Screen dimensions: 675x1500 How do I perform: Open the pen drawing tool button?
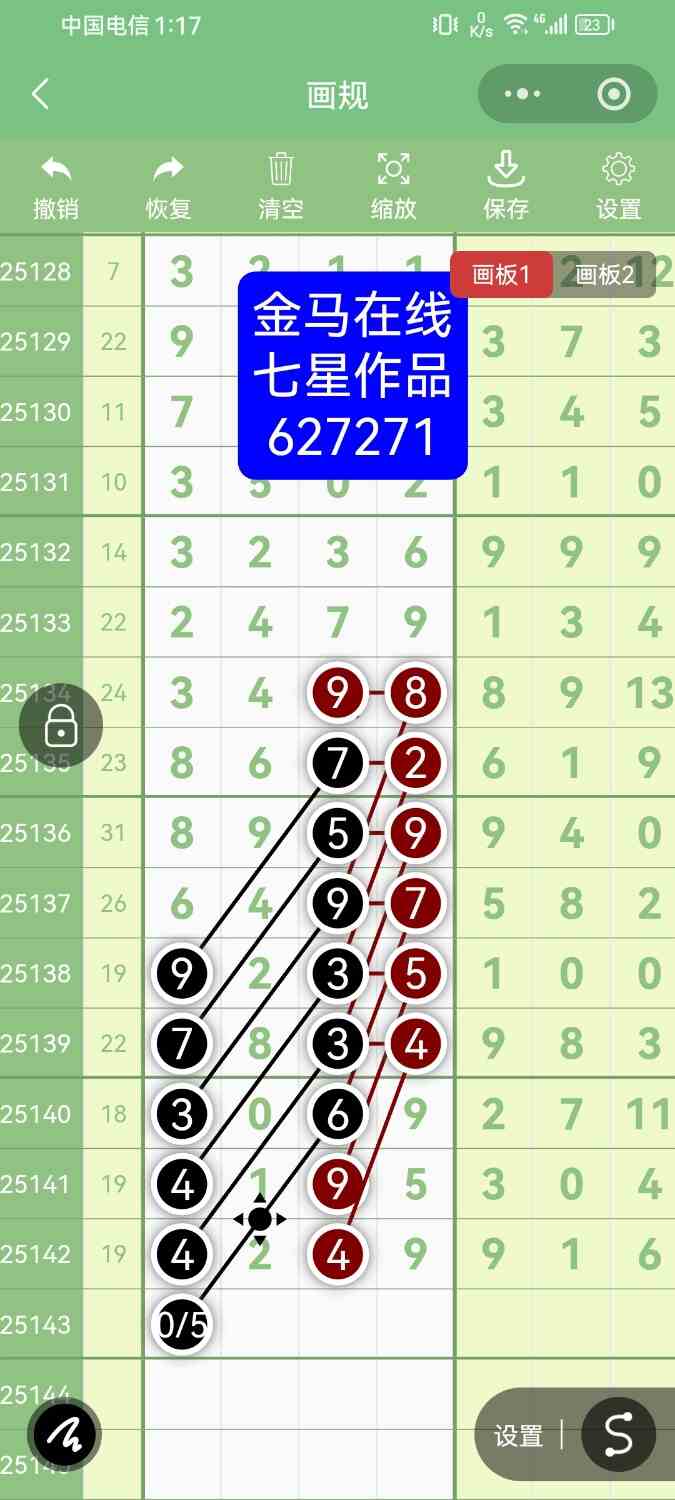pyautogui.click(x=64, y=1436)
